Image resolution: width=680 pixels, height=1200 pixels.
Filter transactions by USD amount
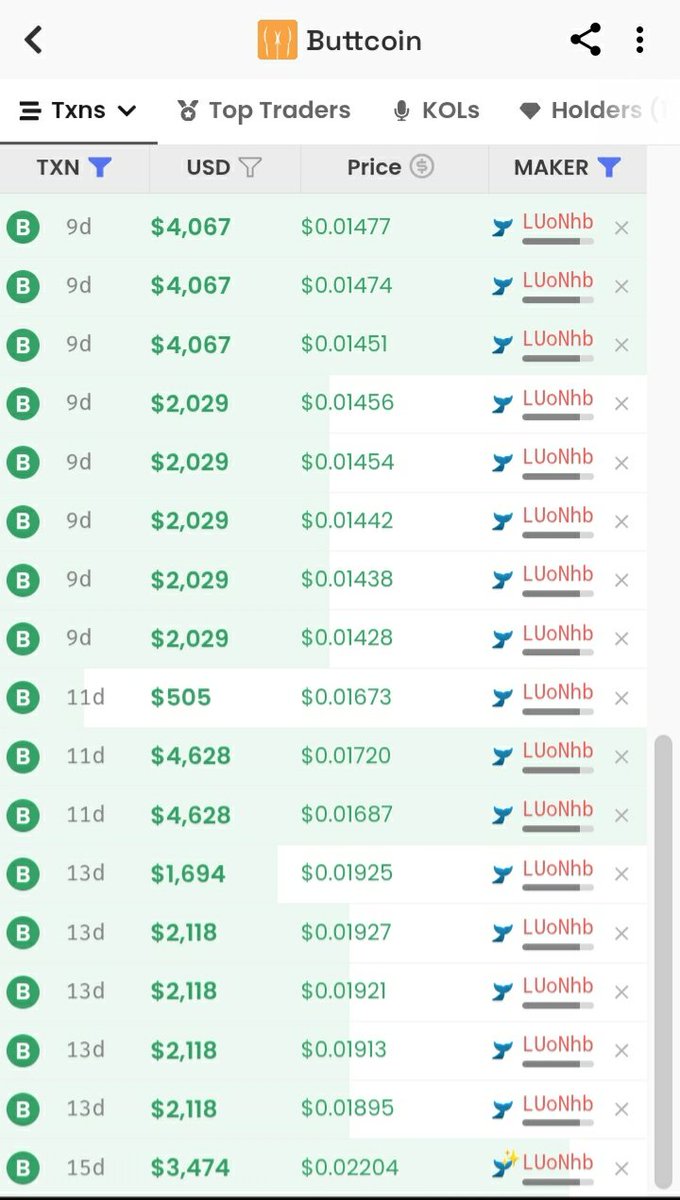tap(250, 168)
